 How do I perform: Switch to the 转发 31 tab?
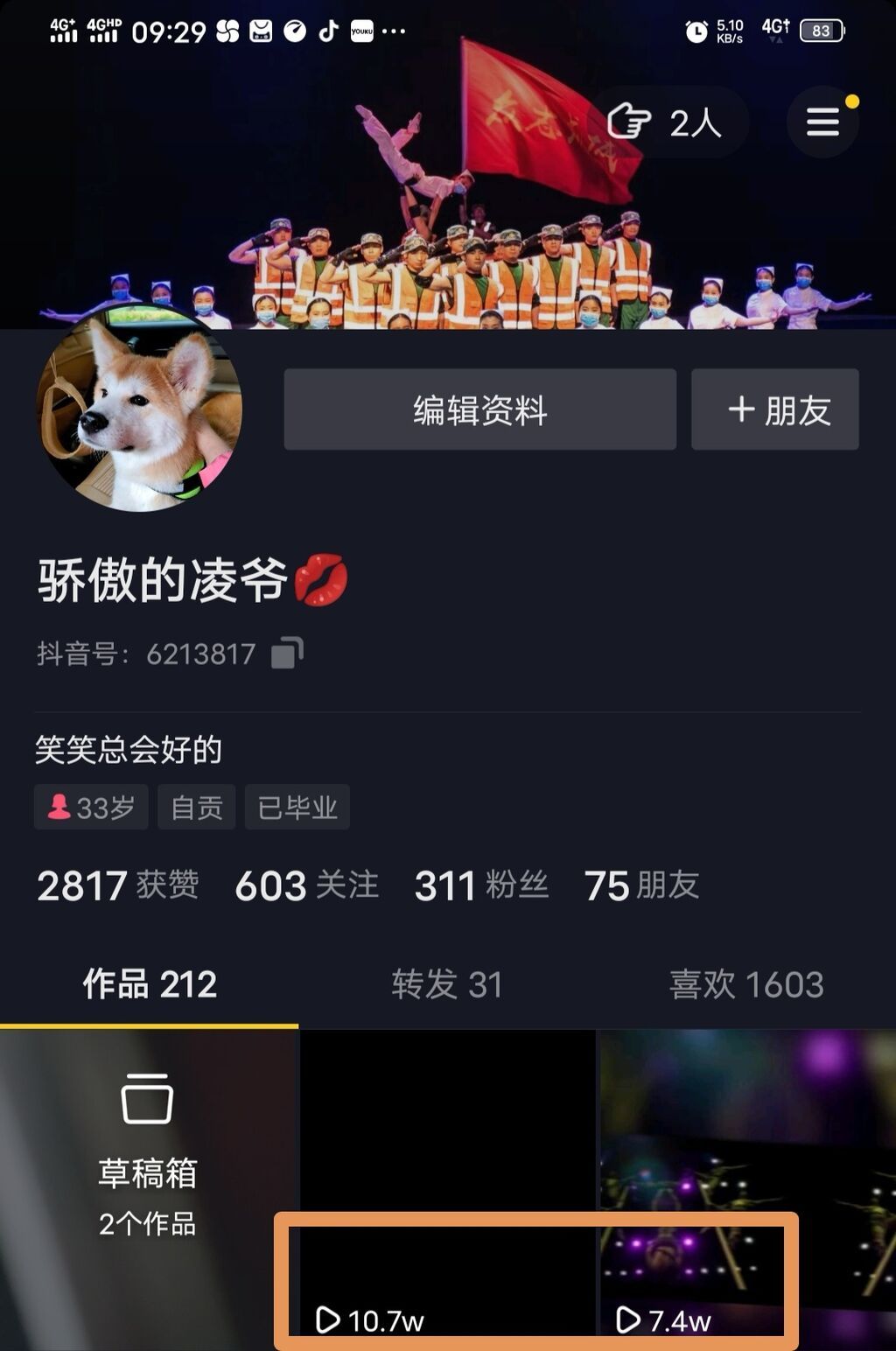(x=447, y=984)
